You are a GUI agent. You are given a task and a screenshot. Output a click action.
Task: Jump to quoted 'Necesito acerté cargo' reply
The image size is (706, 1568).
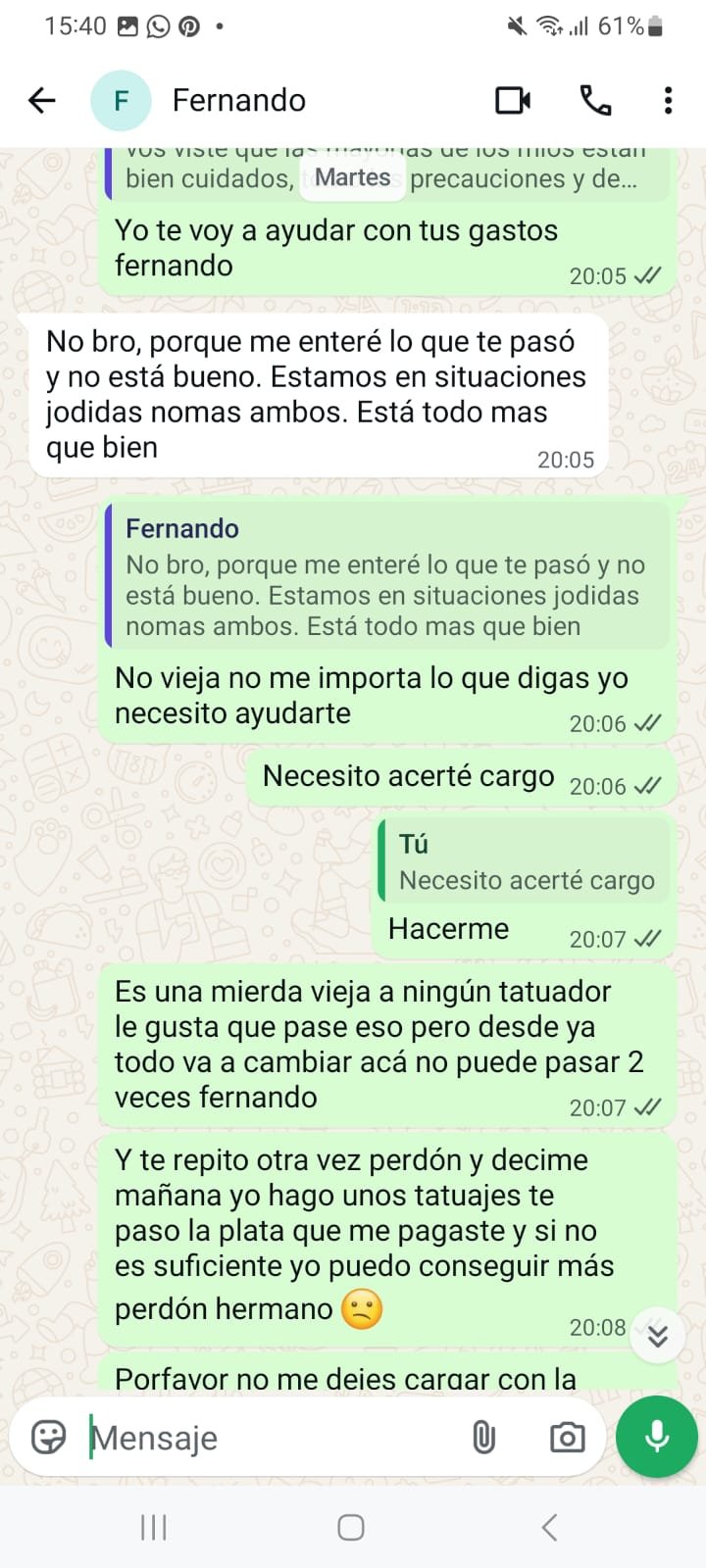[525, 862]
